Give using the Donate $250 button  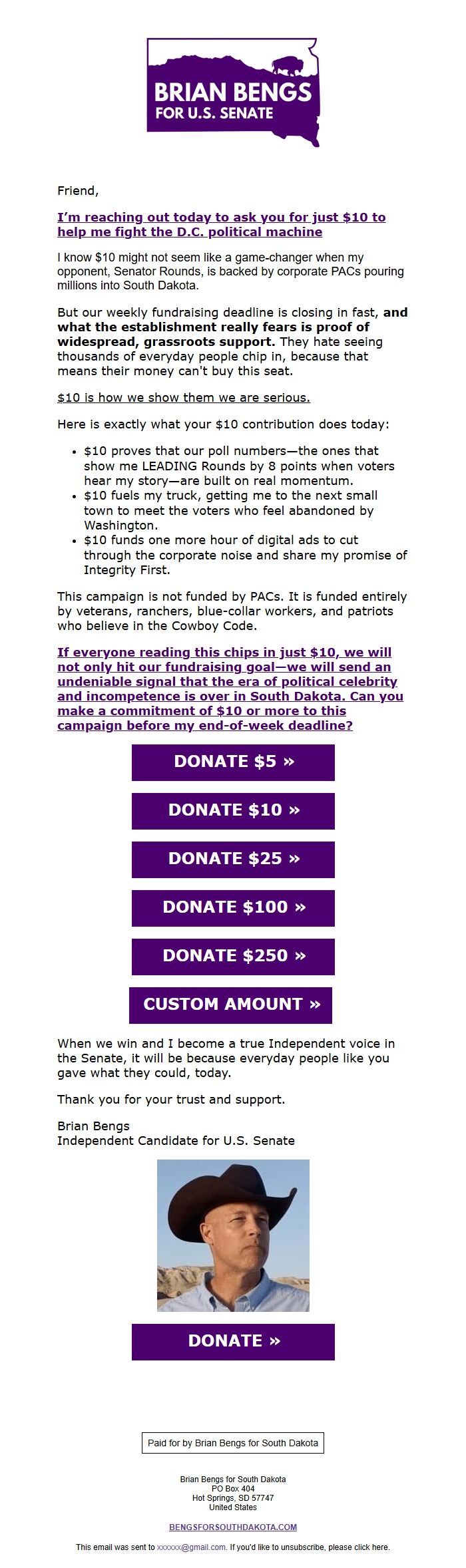tap(233, 956)
